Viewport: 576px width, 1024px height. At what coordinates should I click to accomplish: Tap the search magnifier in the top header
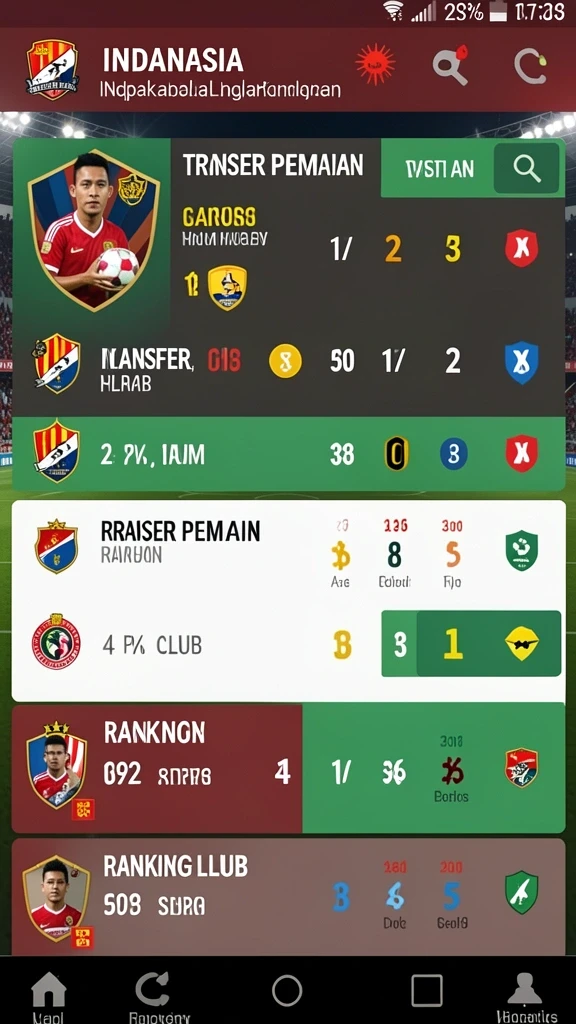pos(451,65)
